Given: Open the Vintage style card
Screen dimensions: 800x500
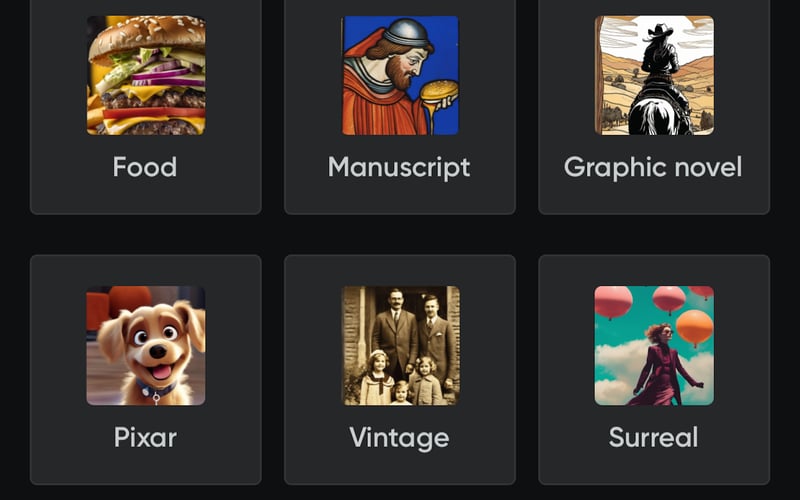Looking at the screenshot, I should (x=399, y=368).
